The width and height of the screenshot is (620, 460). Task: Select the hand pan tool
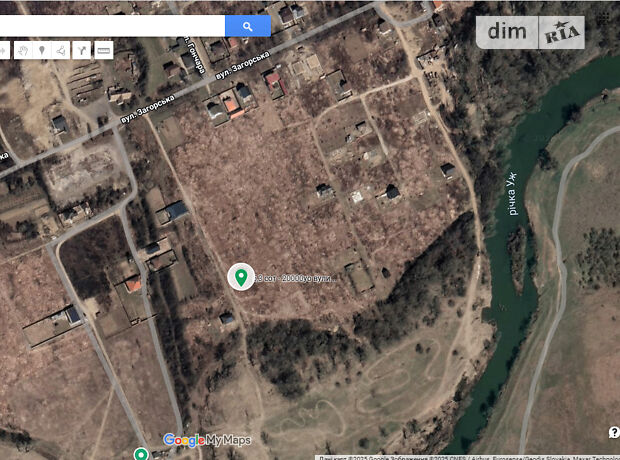coord(22,50)
